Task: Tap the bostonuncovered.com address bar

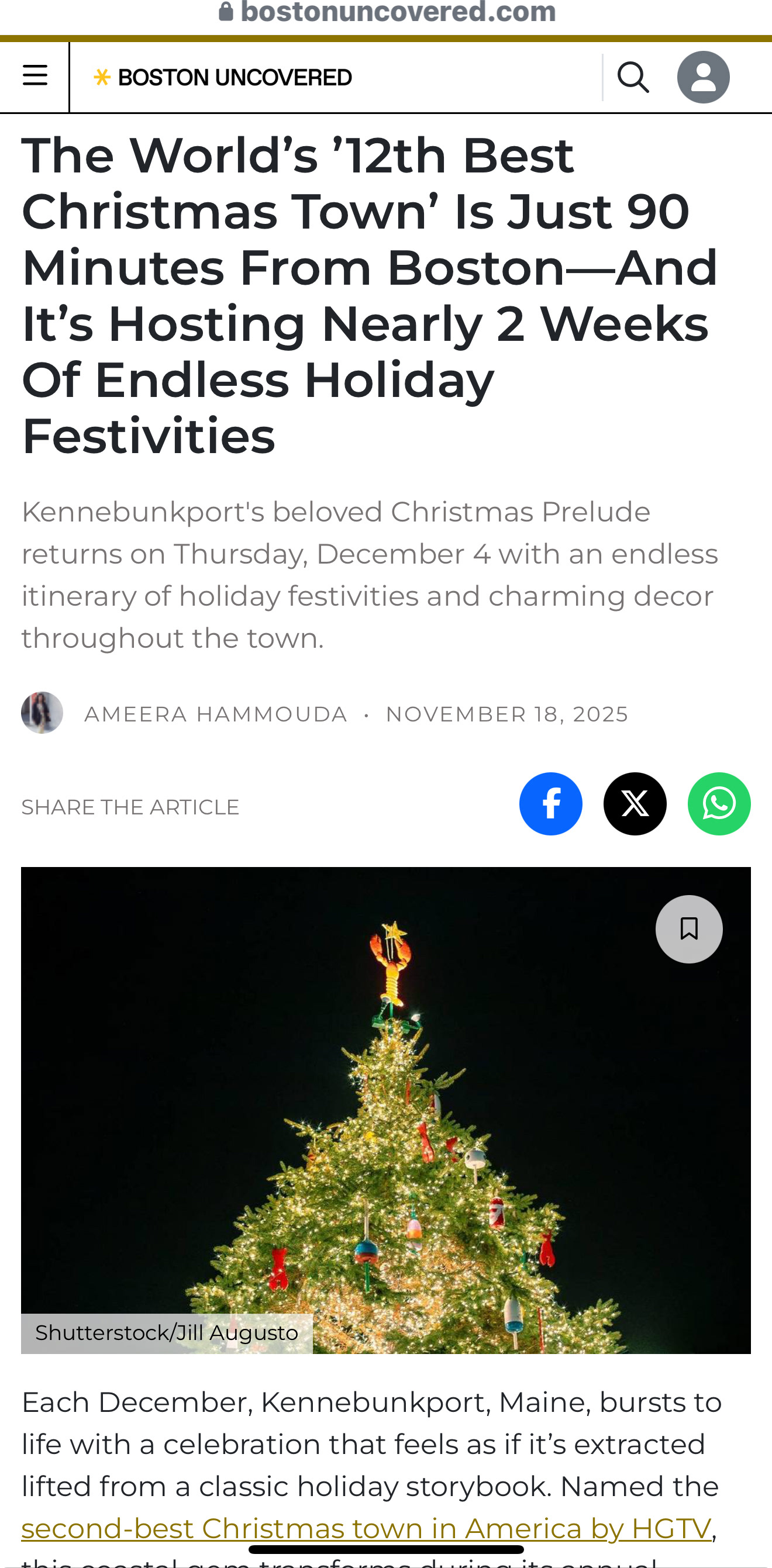Action: click(387, 12)
